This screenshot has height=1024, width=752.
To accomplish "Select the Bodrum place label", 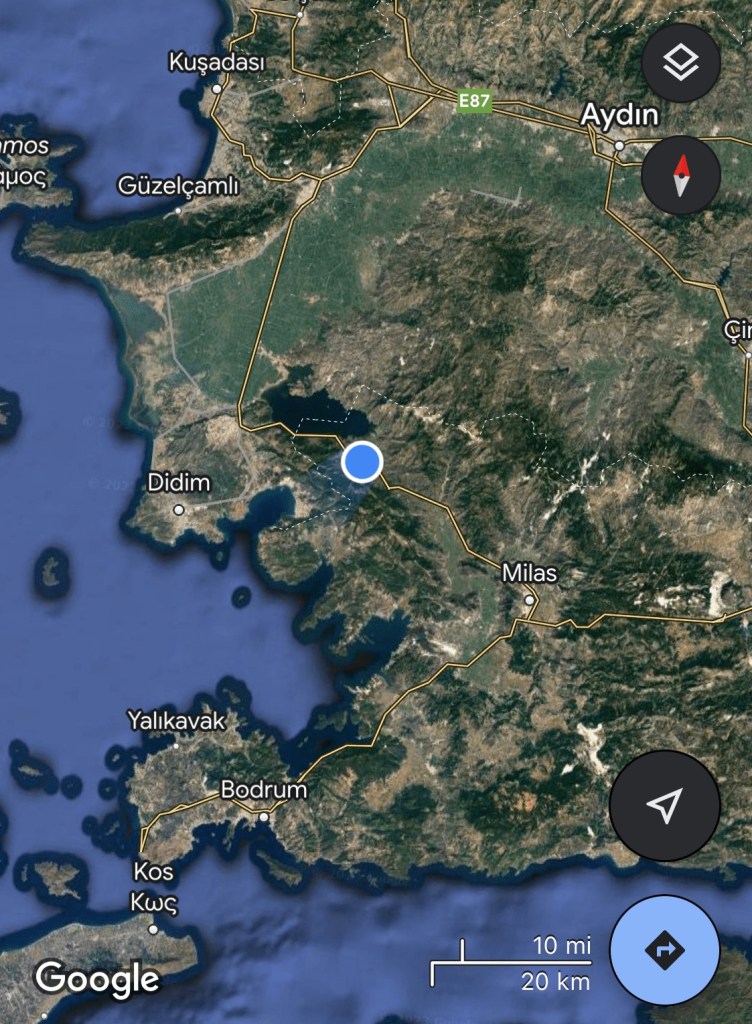I will tap(263, 790).
